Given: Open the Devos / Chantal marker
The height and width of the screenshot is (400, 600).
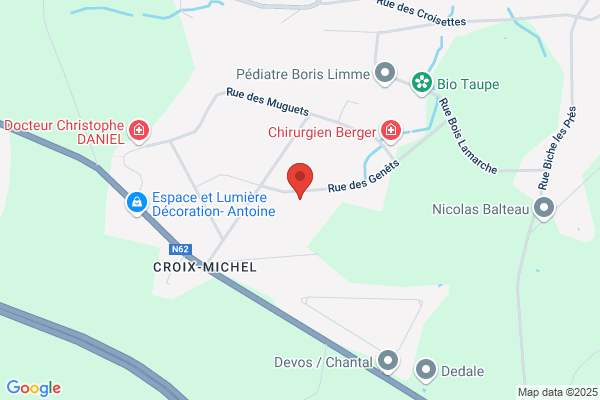Looking at the screenshot, I should [x=388, y=361].
